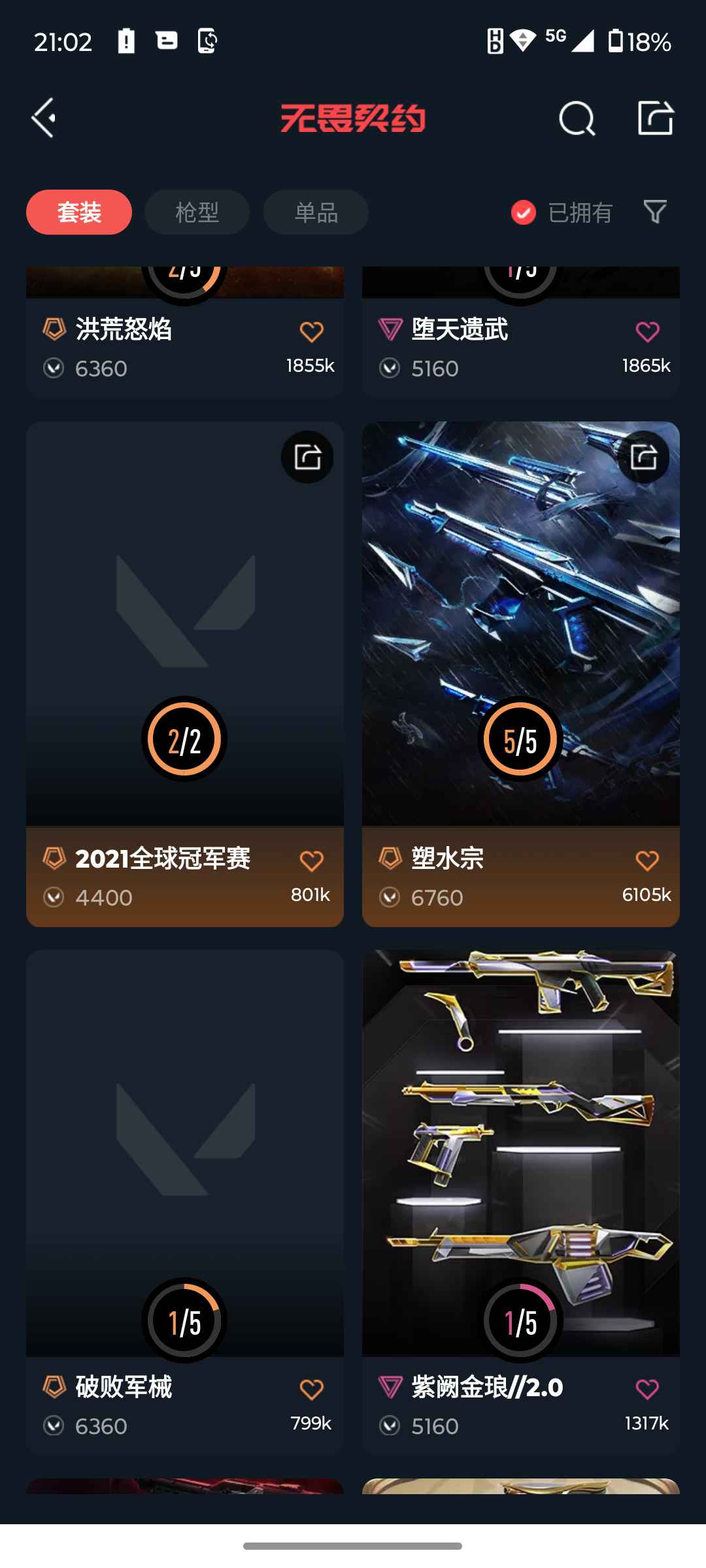The width and height of the screenshot is (706, 1568).
Task: Open the search icon in the header
Action: [x=577, y=118]
